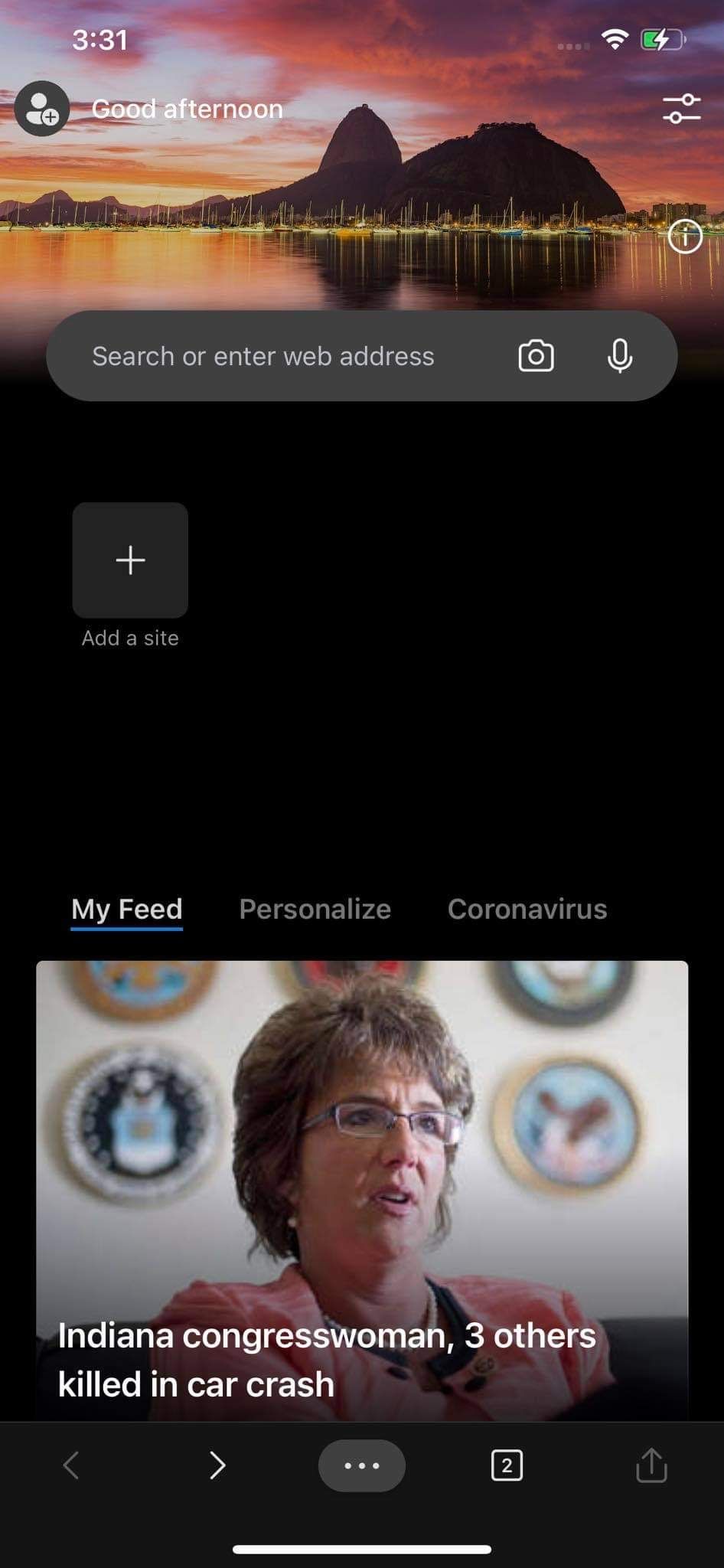Tap Add a site shortcut
The width and height of the screenshot is (724, 1568).
(x=129, y=560)
